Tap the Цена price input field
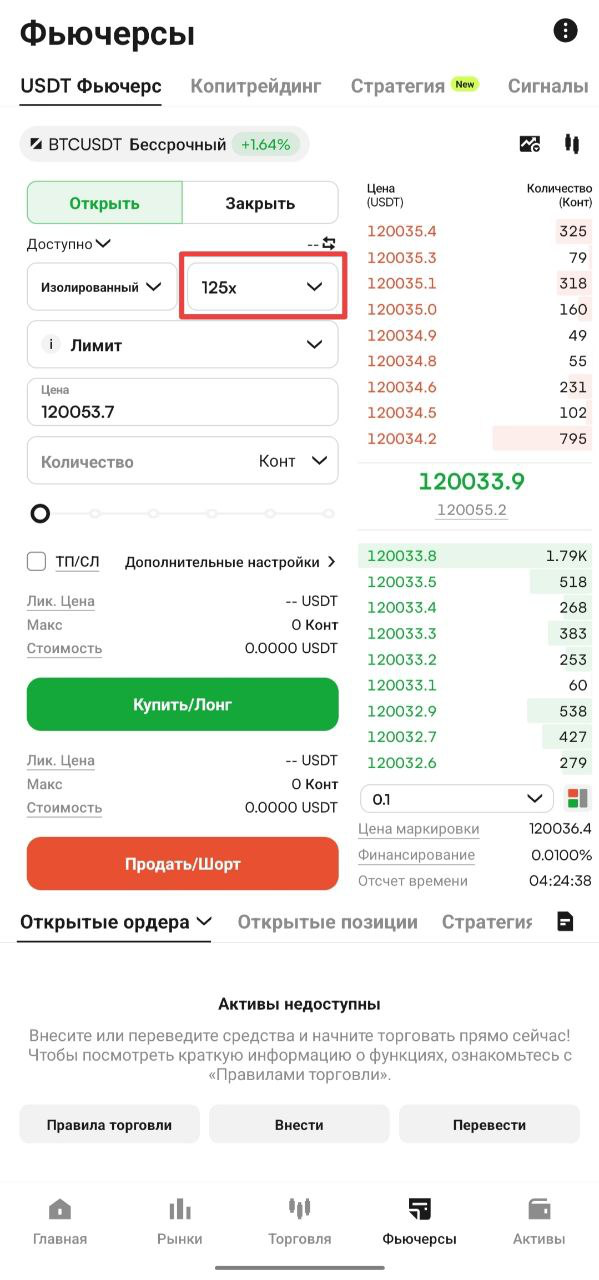Image resolution: width=599 pixels, height=1280 pixels. click(183, 402)
